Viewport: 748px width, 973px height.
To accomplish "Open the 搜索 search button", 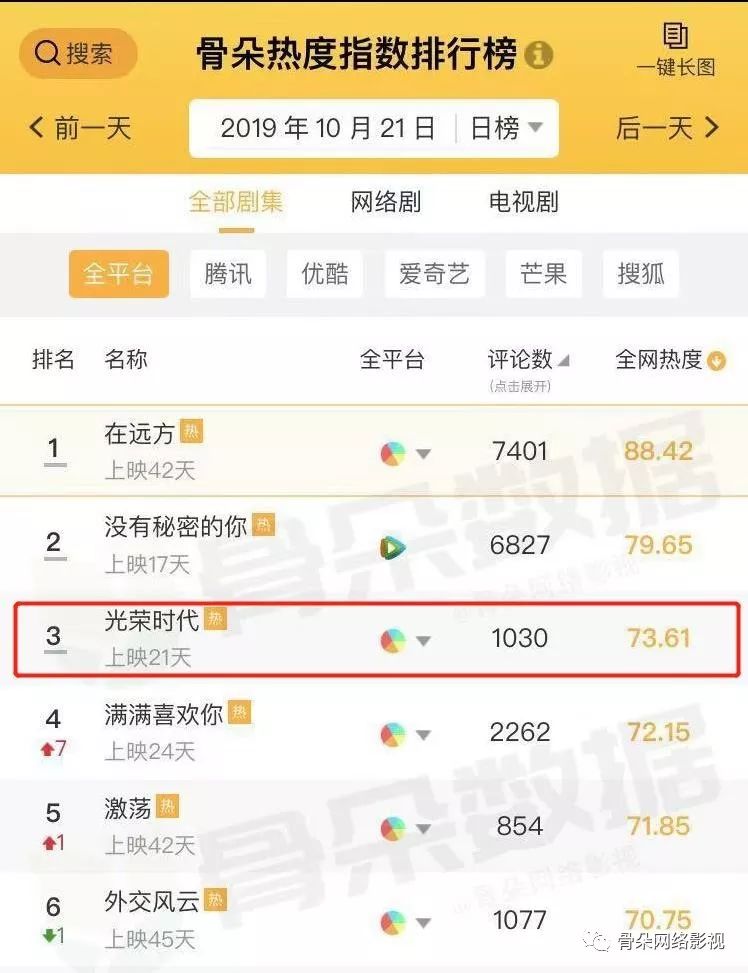I will click(76, 53).
